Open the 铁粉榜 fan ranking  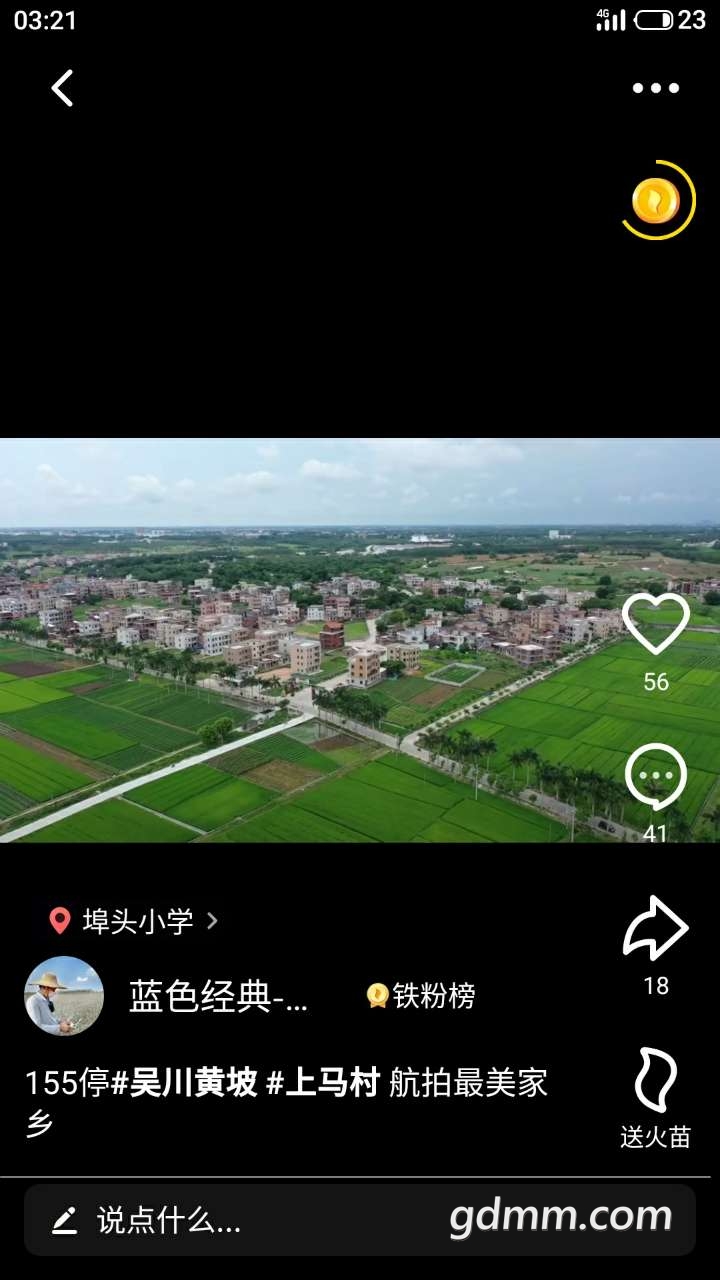click(421, 996)
